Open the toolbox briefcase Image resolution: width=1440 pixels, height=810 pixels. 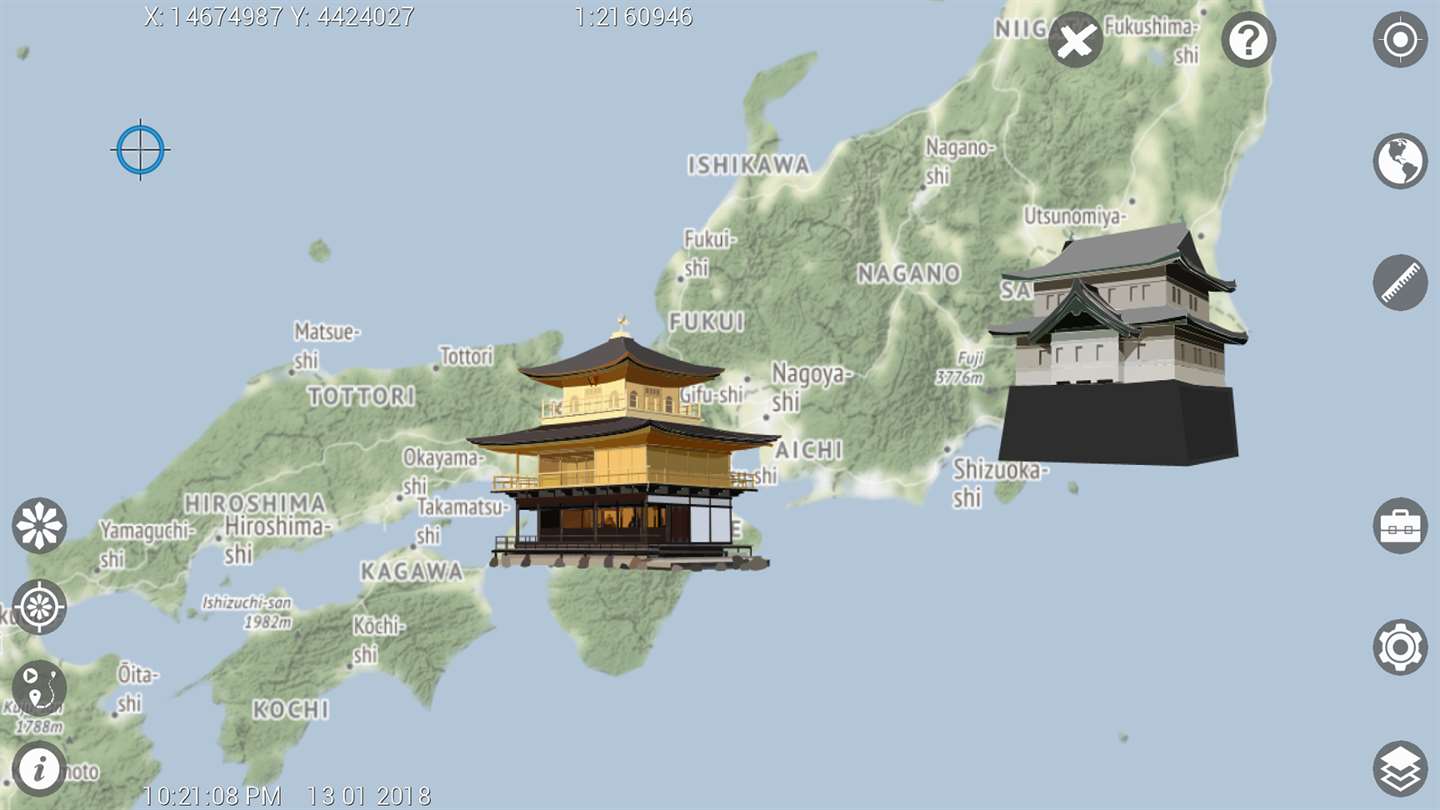point(1399,526)
